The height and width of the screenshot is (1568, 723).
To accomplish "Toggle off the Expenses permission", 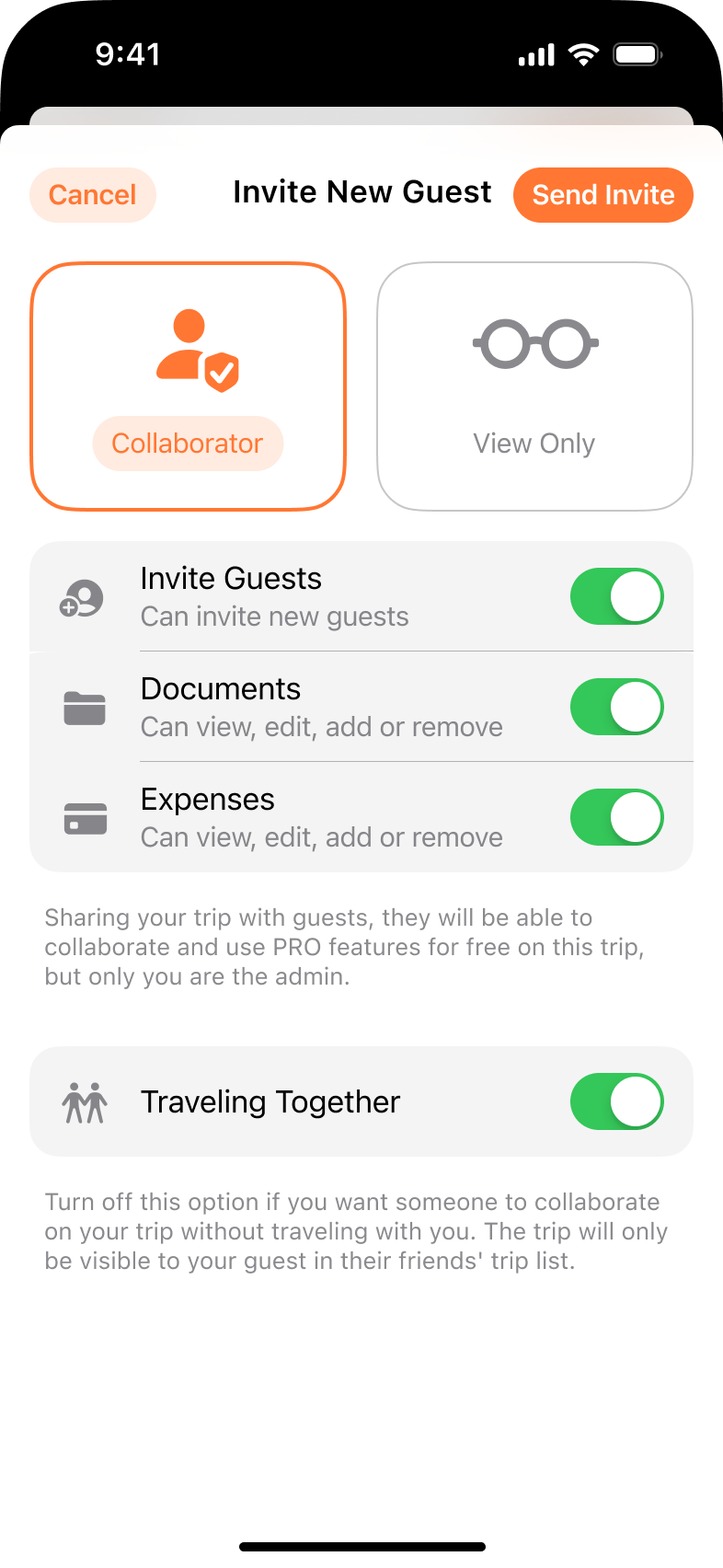I will click(617, 817).
